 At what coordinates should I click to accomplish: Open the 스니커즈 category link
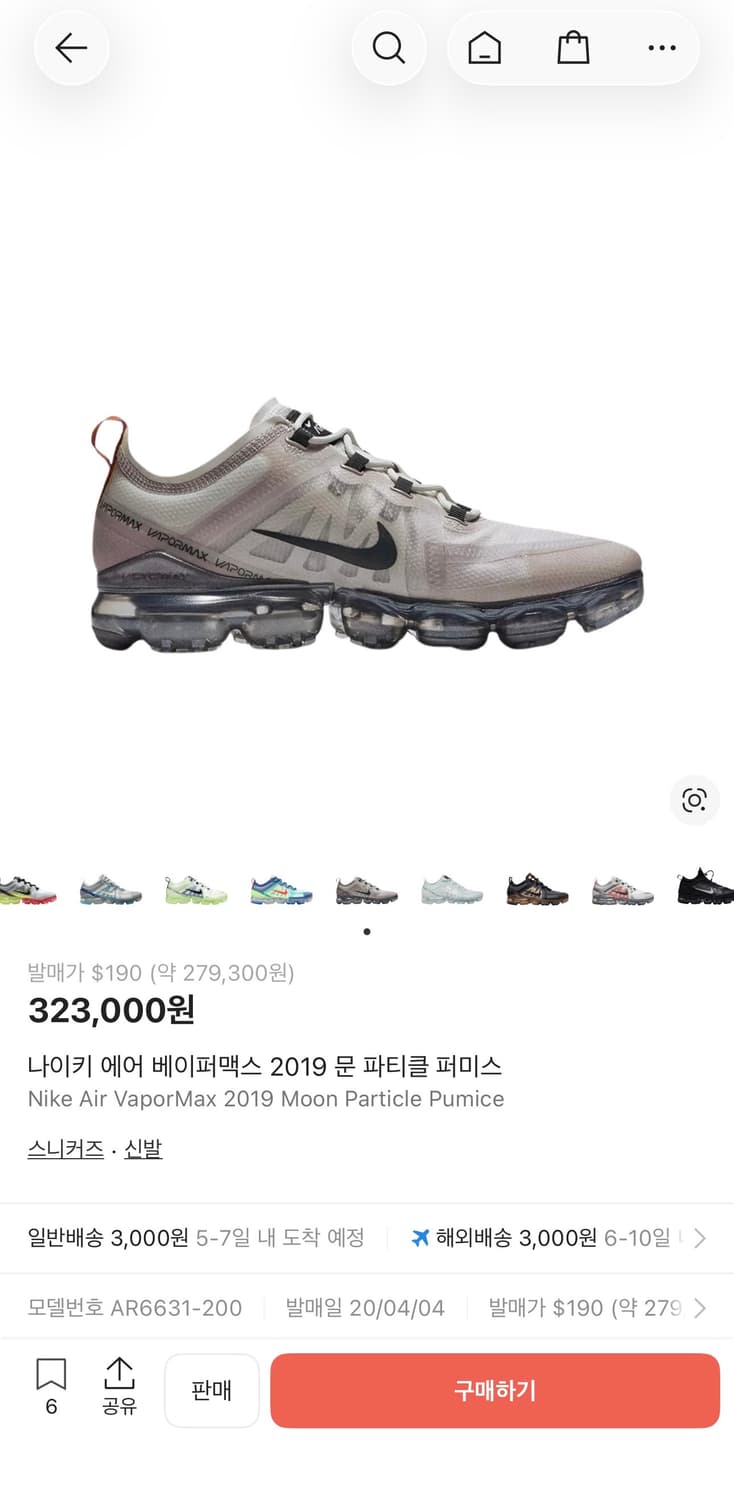tap(64, 1149)
